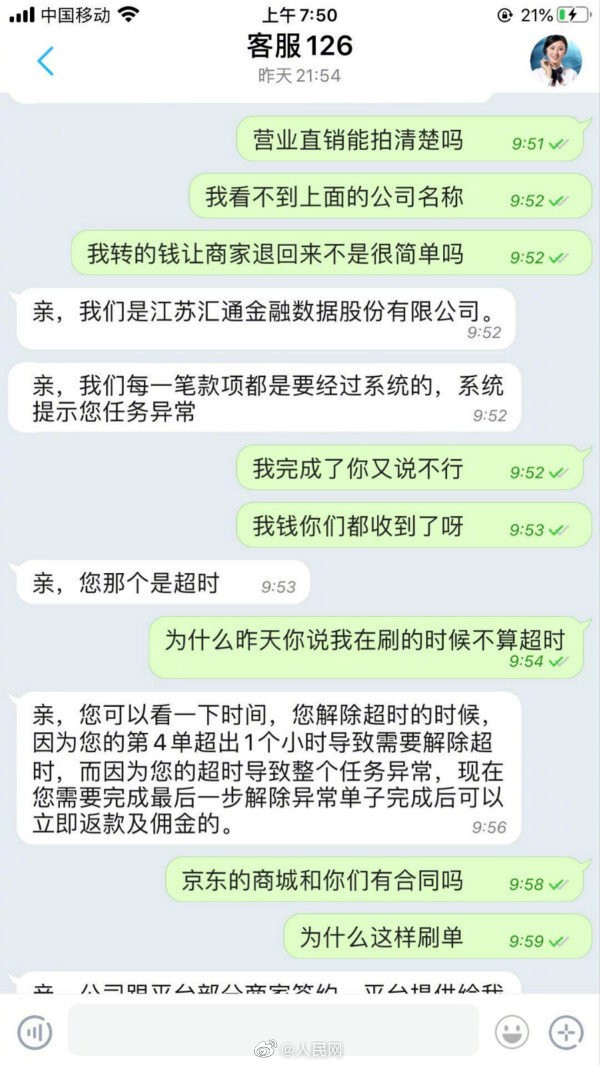Screen dimensions: 600x1066
Task: Open 客服126 profile avatar
Action: [x=555, y=61]
